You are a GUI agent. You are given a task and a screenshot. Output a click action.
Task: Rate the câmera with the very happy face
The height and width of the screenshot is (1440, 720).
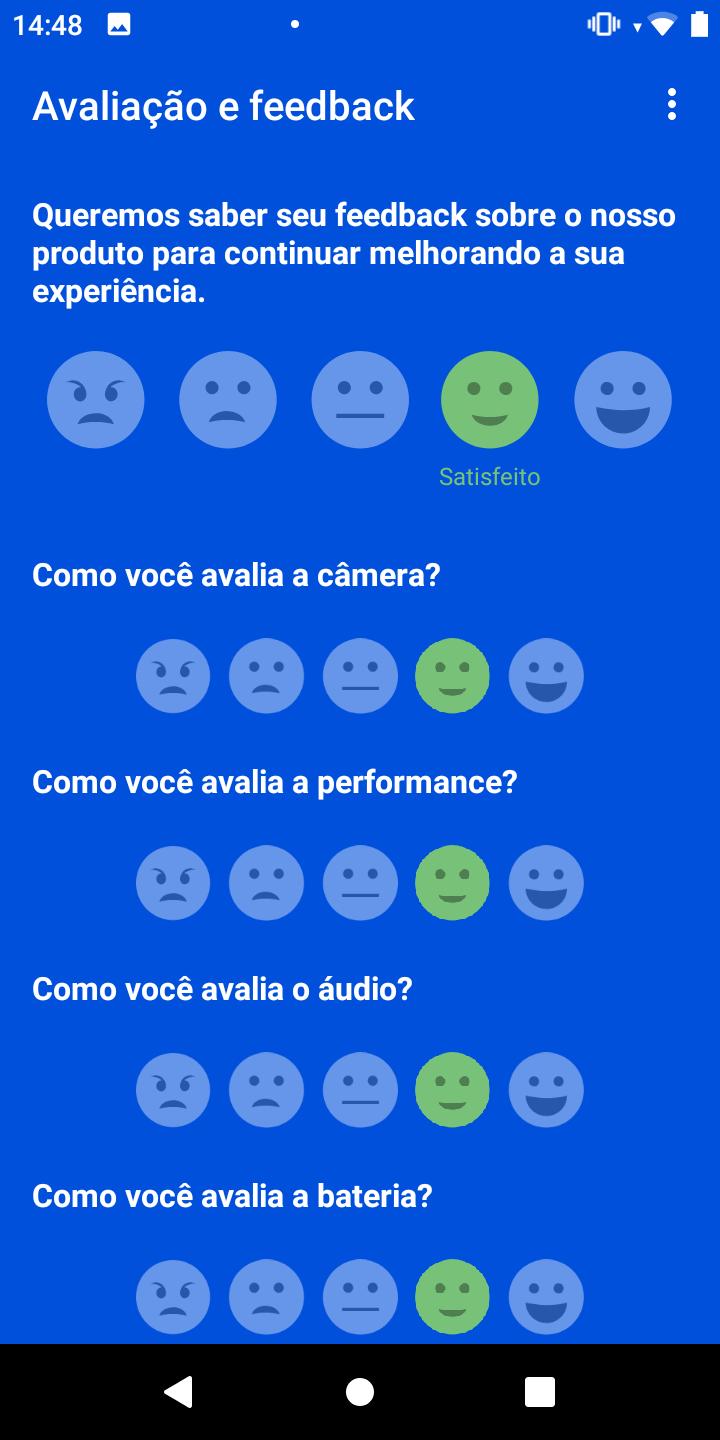pyautogui.click(x=546, y=676)
